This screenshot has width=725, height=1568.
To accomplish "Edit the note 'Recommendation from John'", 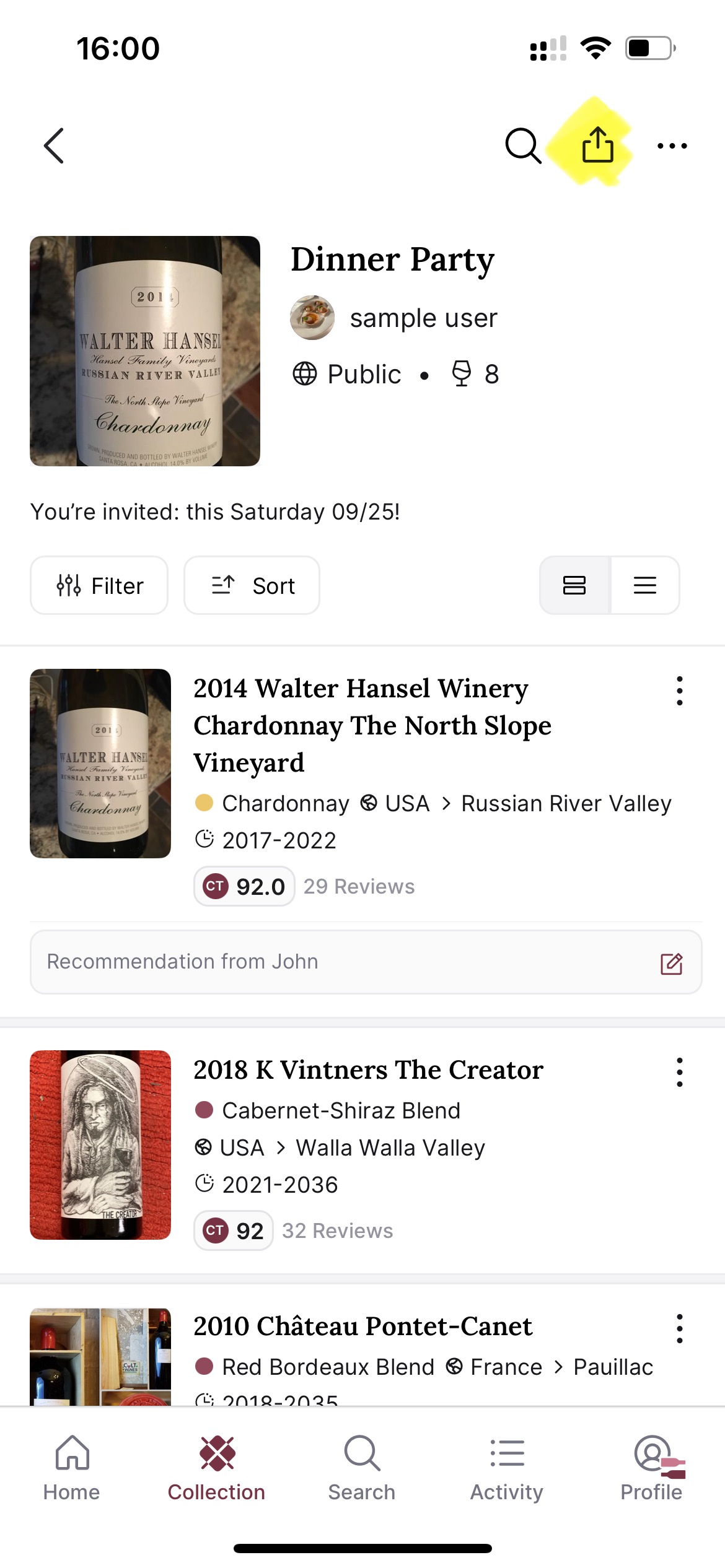I will [x=671, y=963].
